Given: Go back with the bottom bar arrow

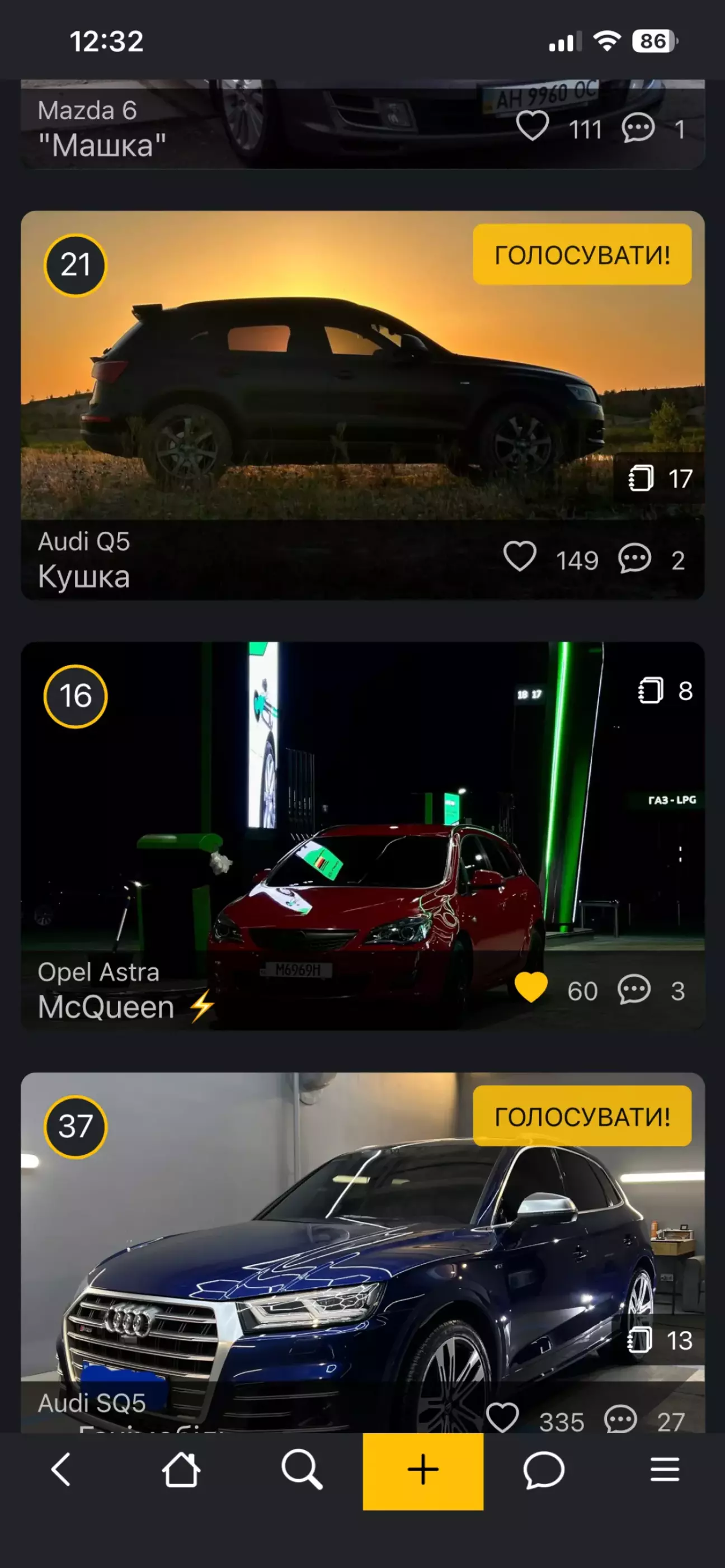Looking at the screenshot, I should pyautogui.click(x=61, y=1470).
